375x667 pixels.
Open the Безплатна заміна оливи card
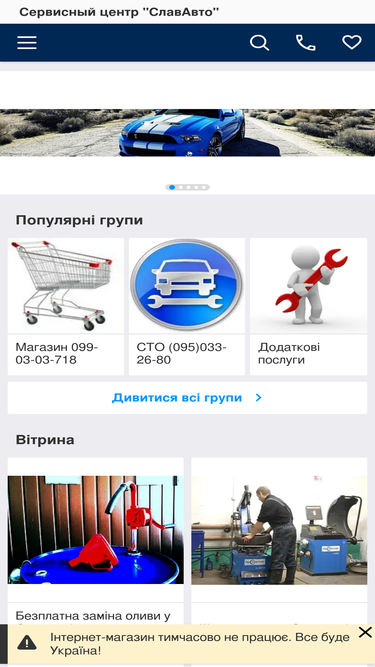click(x=96, y=540)
